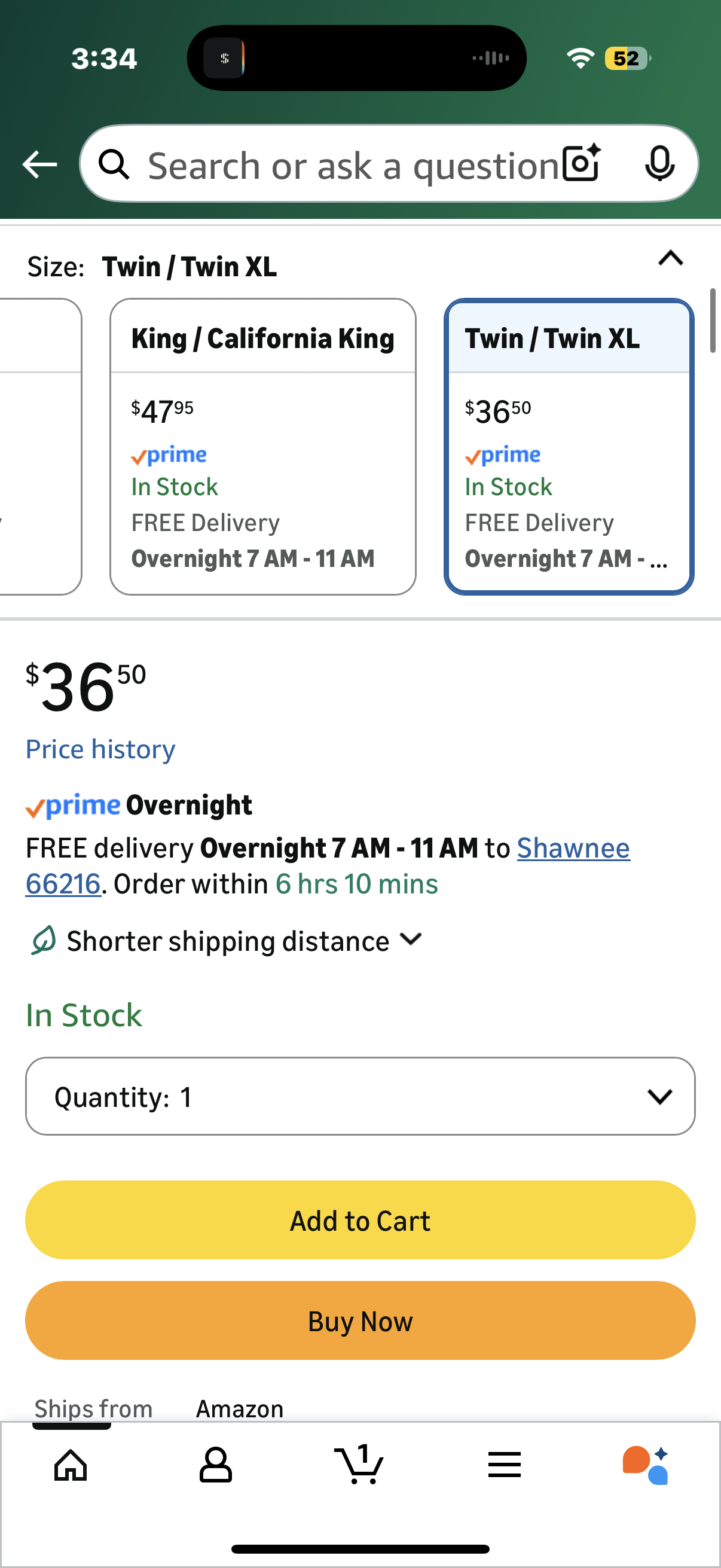Open the Quantity dropdown

coord(360,1096)
